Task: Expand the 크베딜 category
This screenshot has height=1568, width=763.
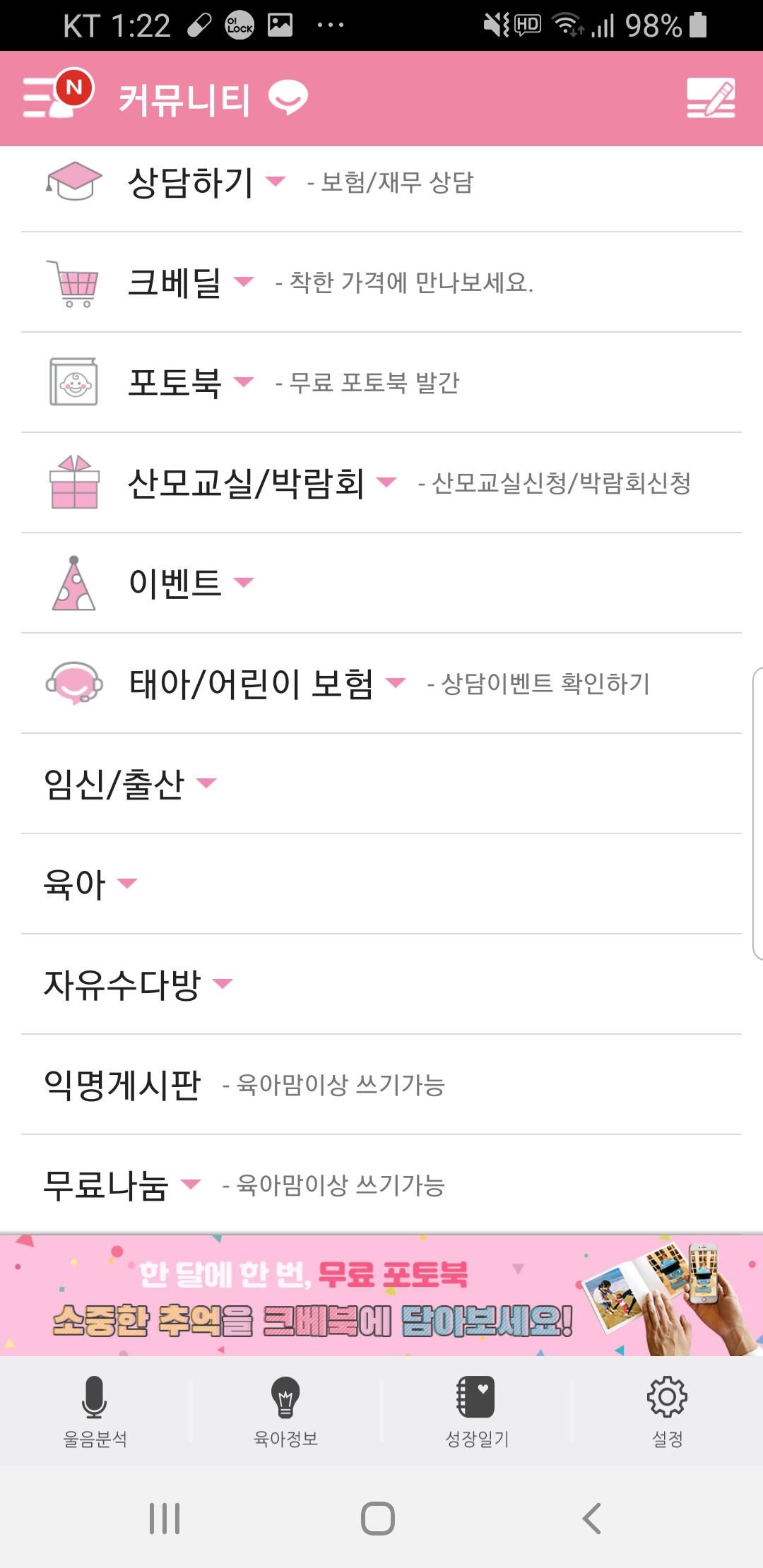Action: 381,283
